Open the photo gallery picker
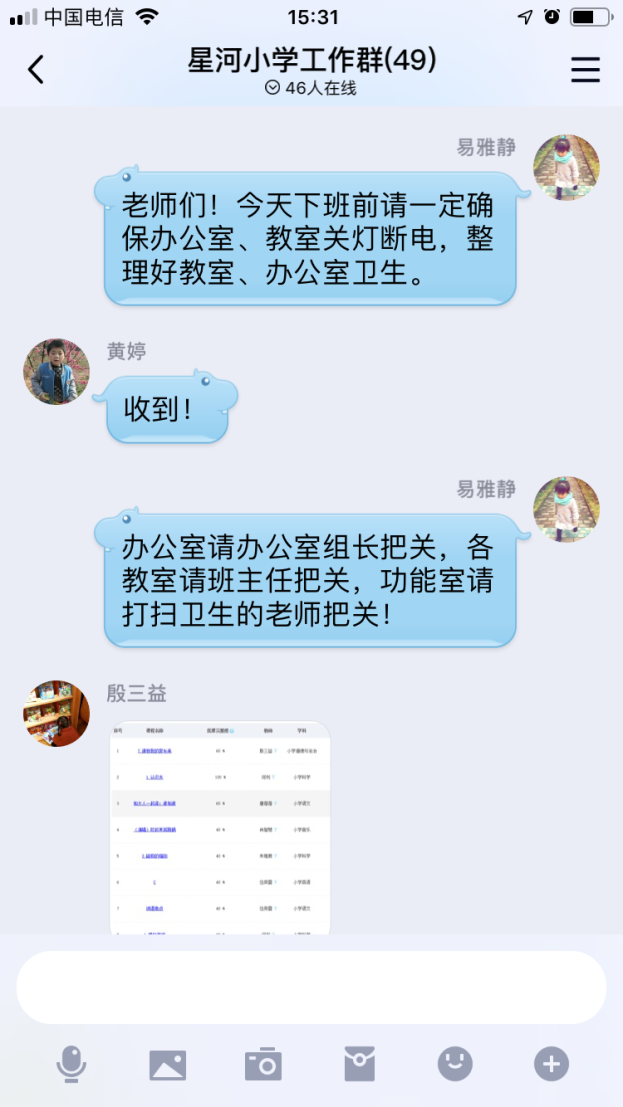The width and height of the screenshot is (623, 1107). [x=167, y=1064]
